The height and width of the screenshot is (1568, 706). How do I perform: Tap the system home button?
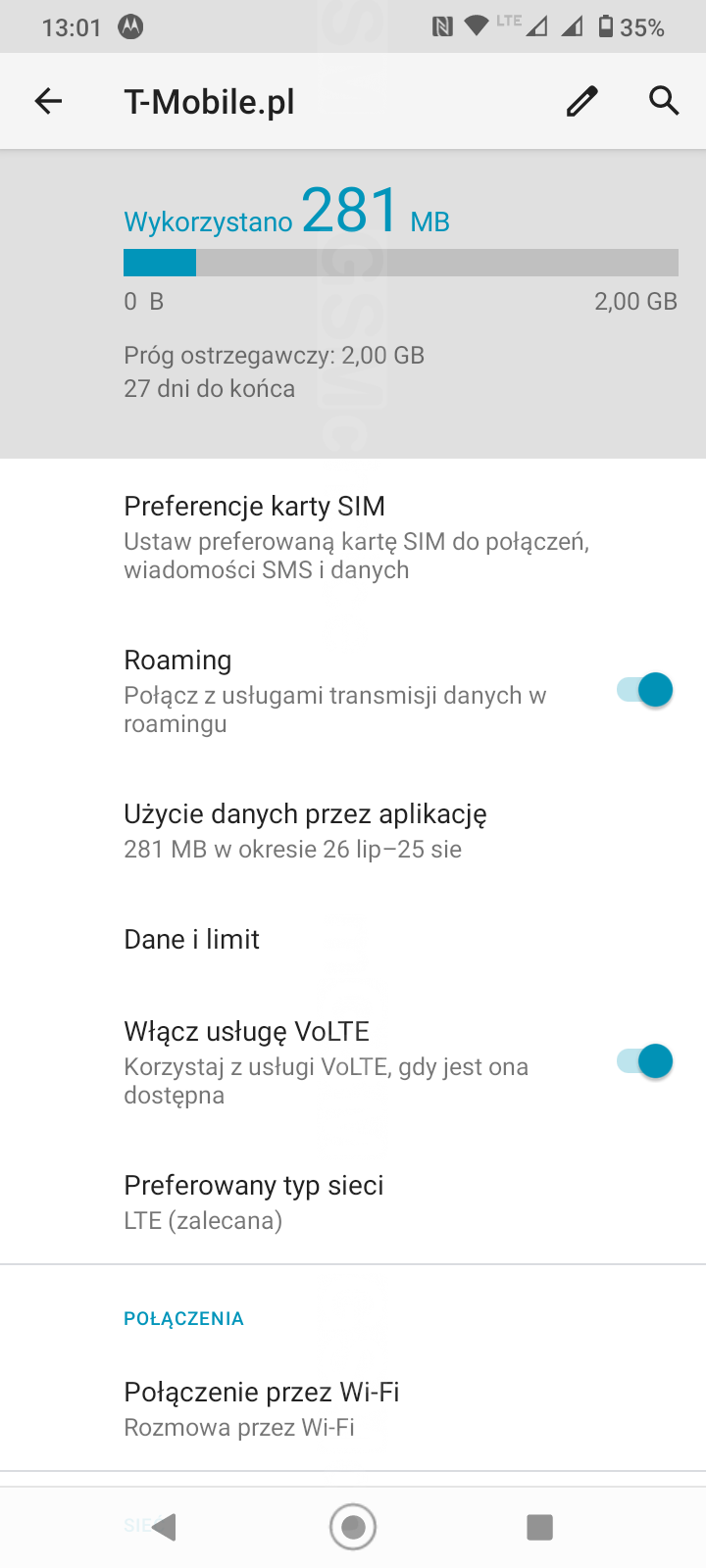(x=353, y=1527)
